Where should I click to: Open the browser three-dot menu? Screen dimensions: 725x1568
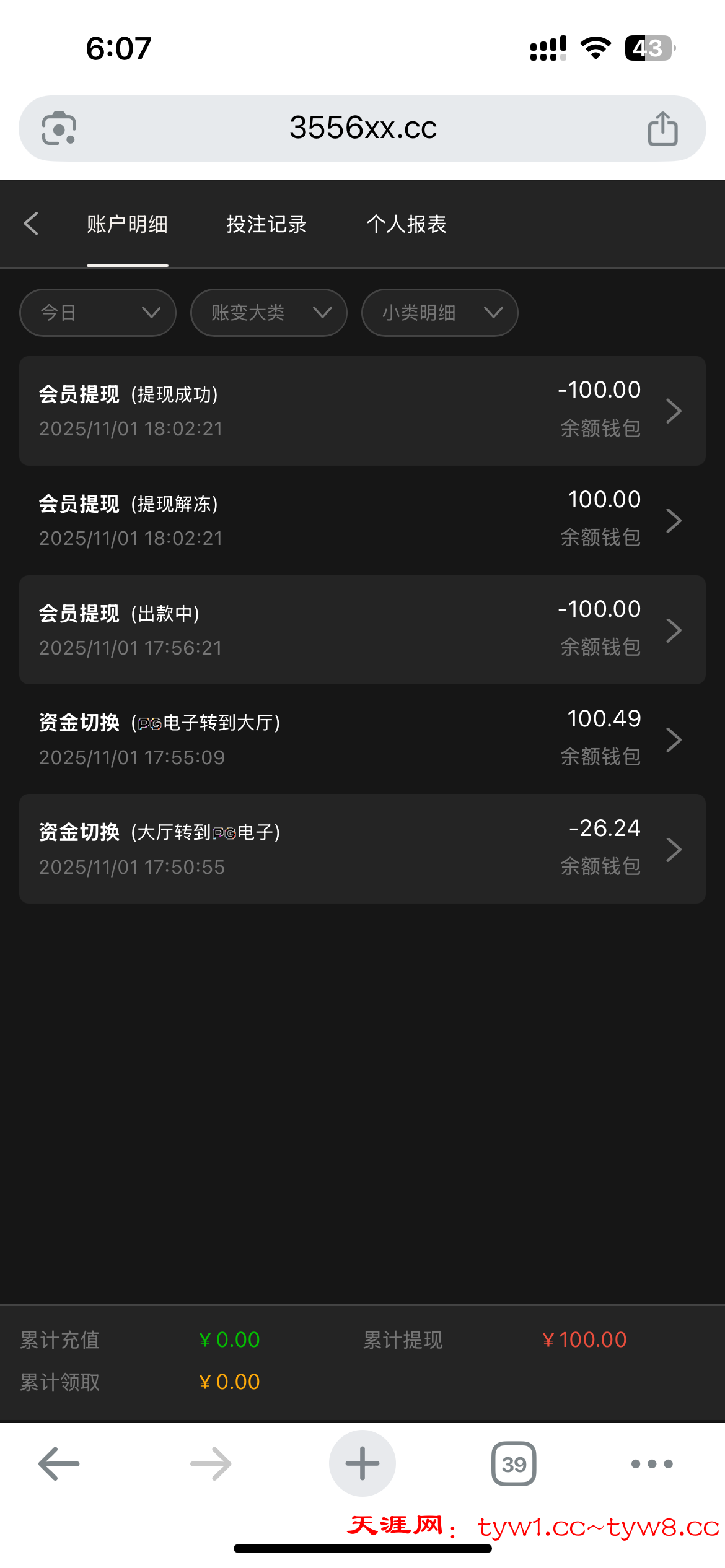pyautogui.click(x=651, y=1464)
